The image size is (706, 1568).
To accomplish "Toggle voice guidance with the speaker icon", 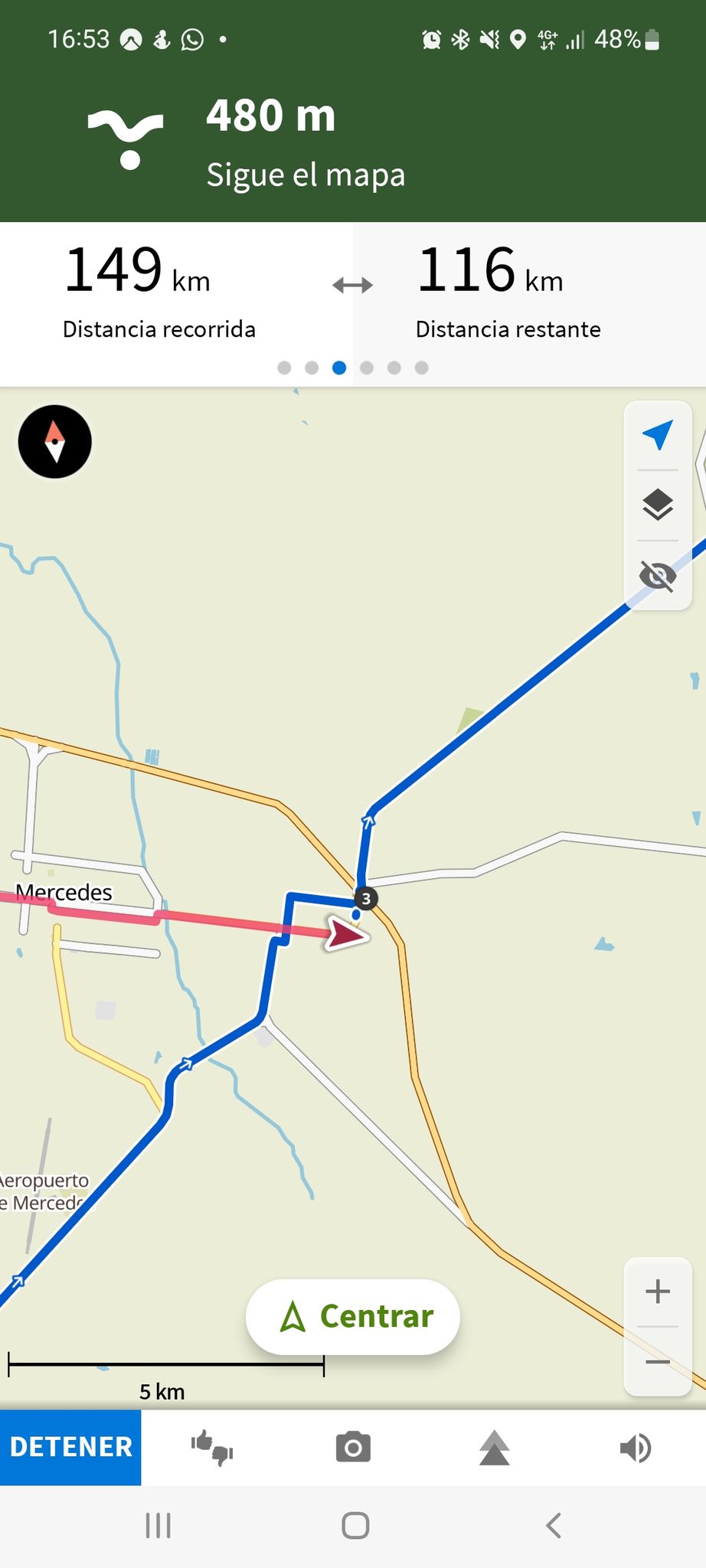I will pos(636,1448).
